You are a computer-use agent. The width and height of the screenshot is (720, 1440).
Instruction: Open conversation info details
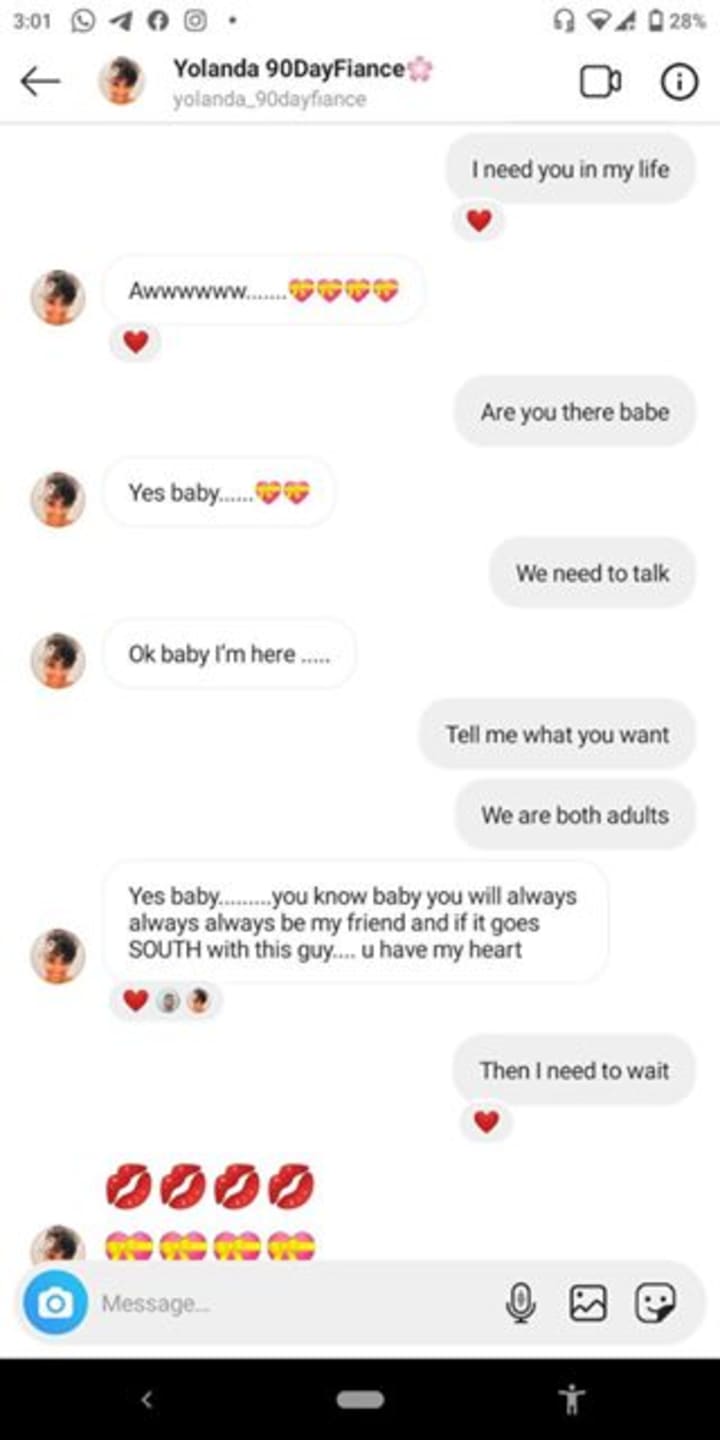coord(679,82)
